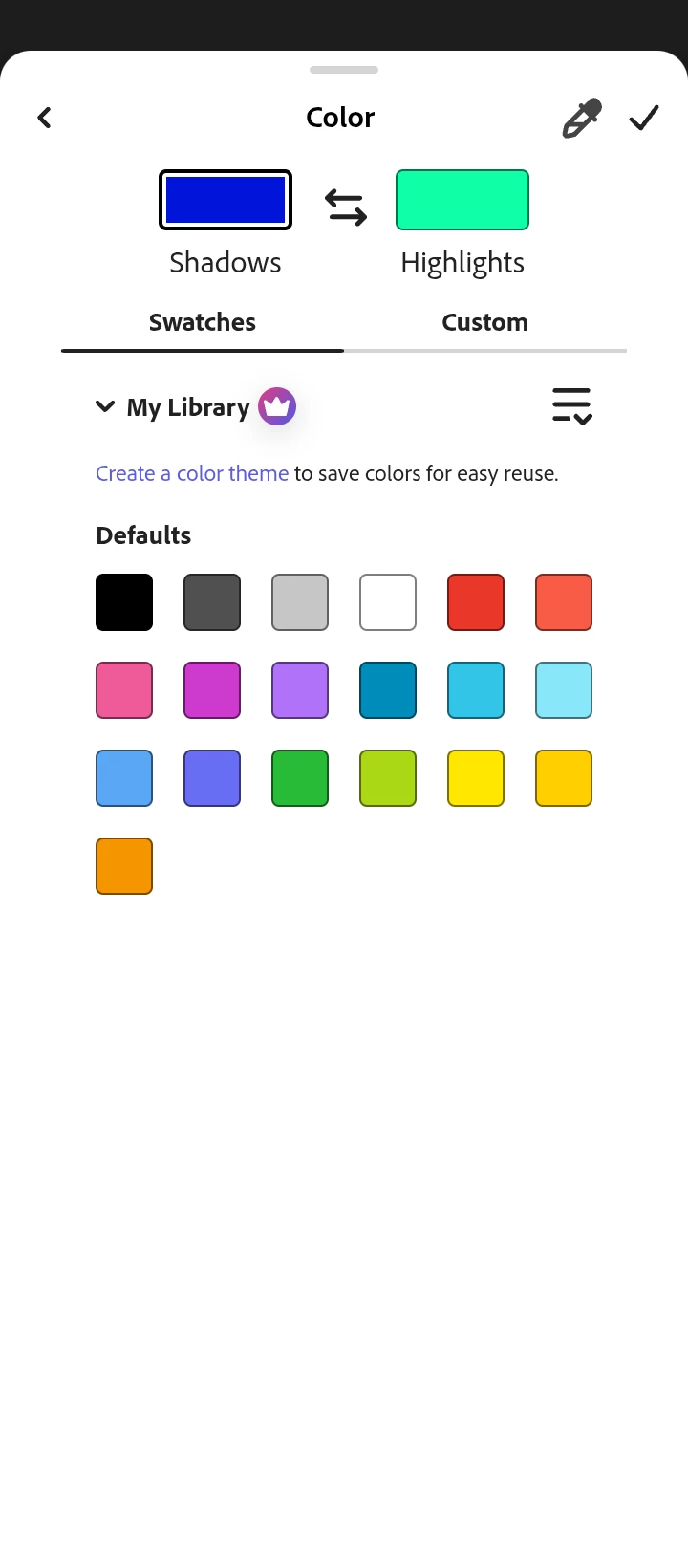The height and width of the screenshot is (1568, 688).
Task: Open the library list options icon
Action: click(x=571, y=406)
